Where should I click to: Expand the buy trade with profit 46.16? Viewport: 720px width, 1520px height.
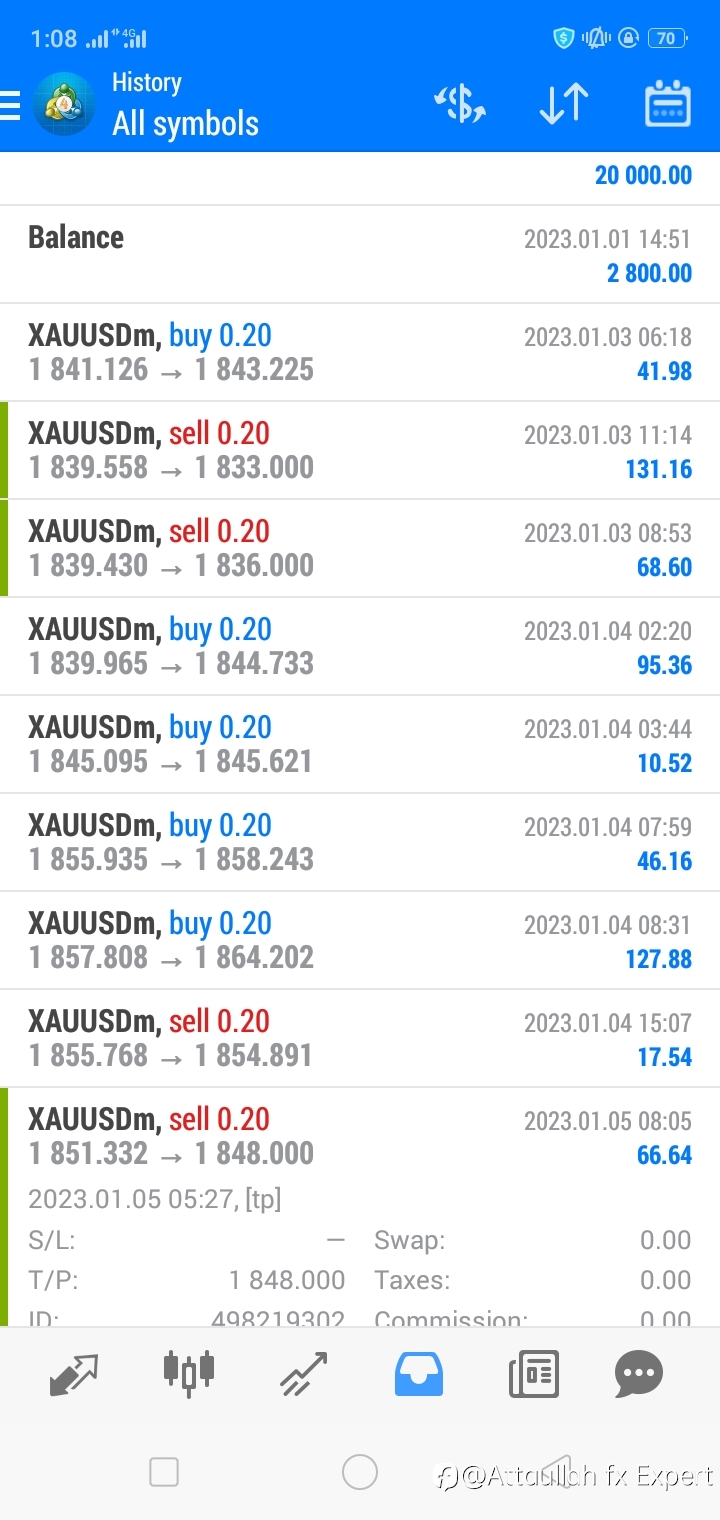pos(360,843)
